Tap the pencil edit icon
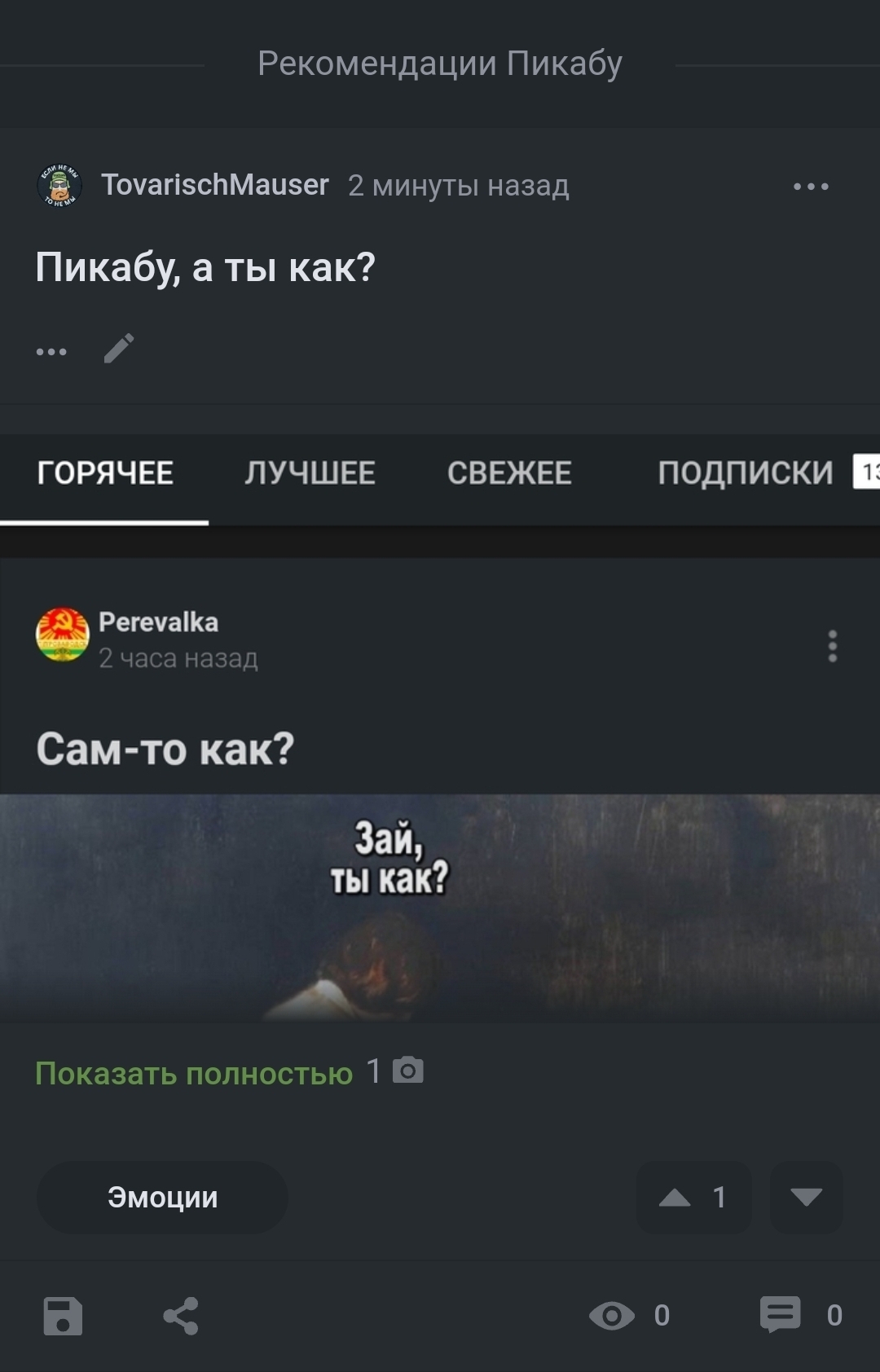 [119, 349]
